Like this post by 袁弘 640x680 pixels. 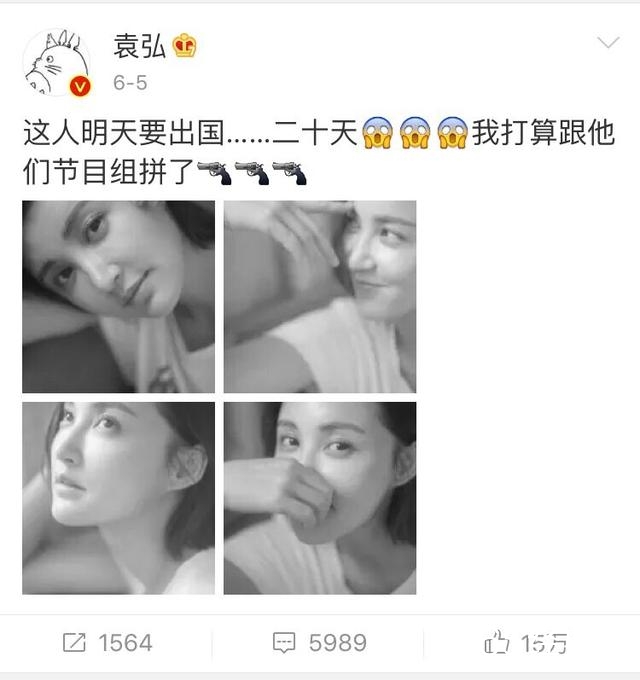click(x=527, y=643)
